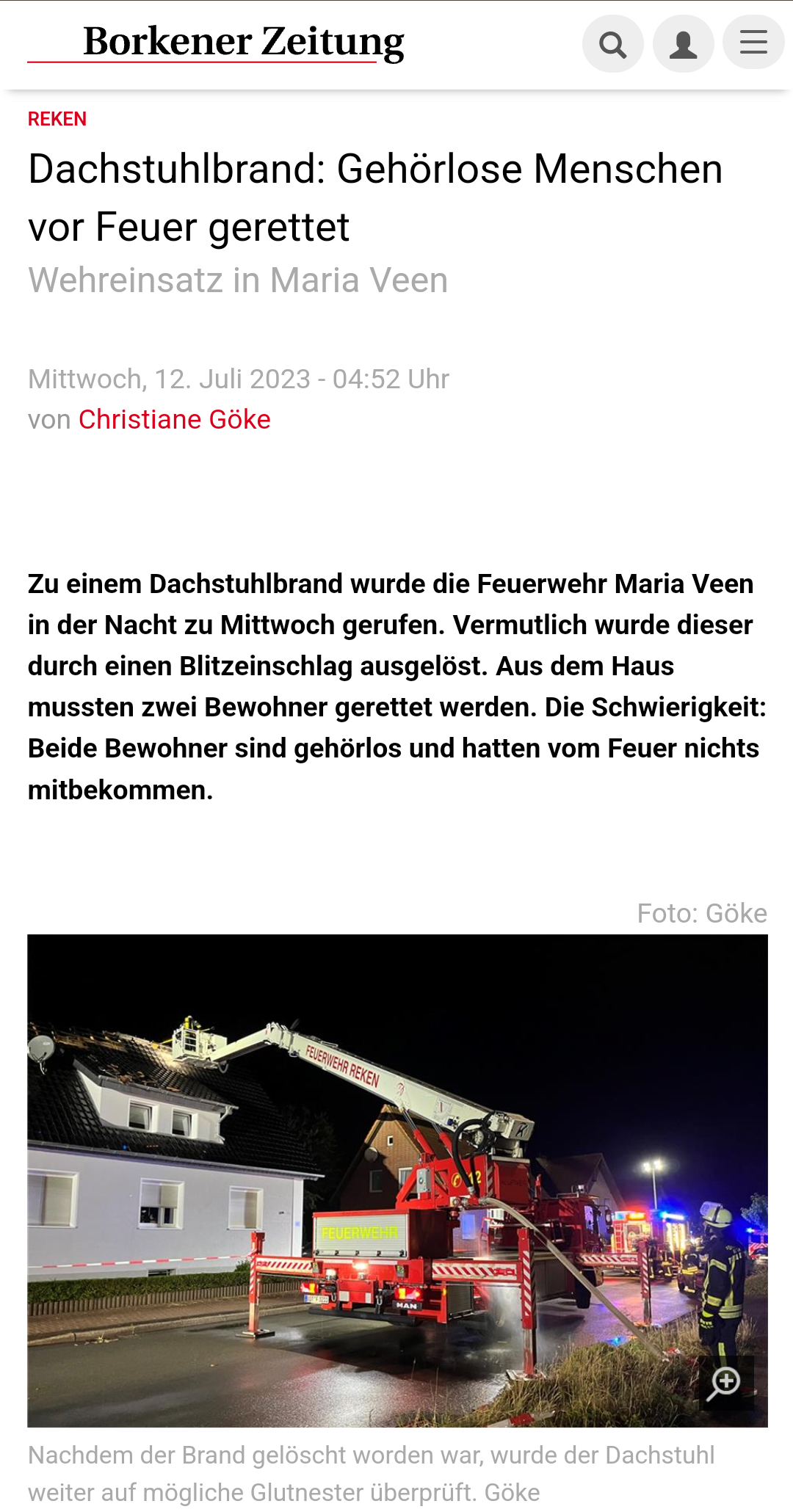Open the search icon in header
793x1512 pixels.
coord(612,44)
